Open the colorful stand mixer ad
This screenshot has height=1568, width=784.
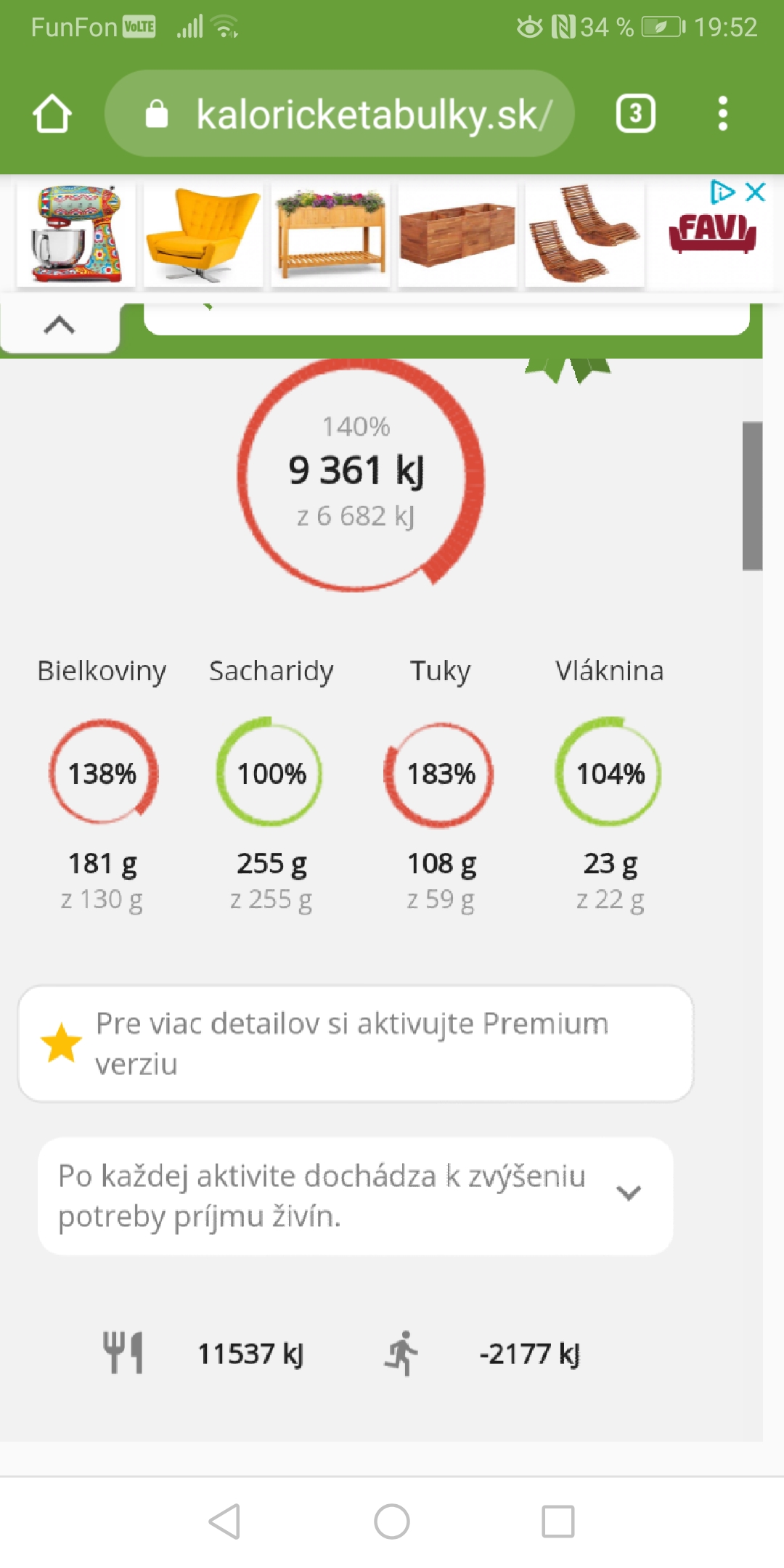click(x=76, y=234)
